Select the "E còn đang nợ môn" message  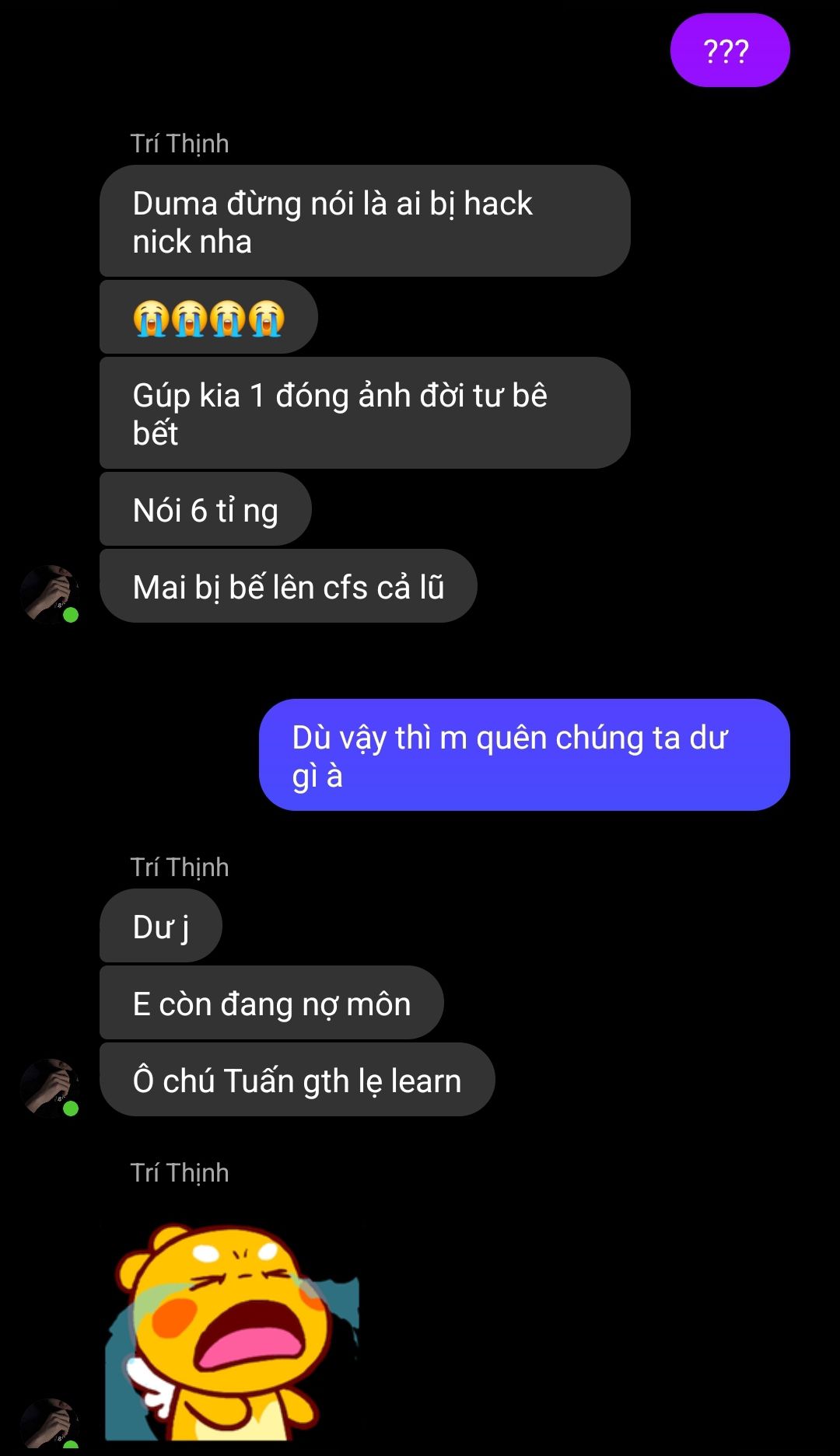coord(271,1003)
